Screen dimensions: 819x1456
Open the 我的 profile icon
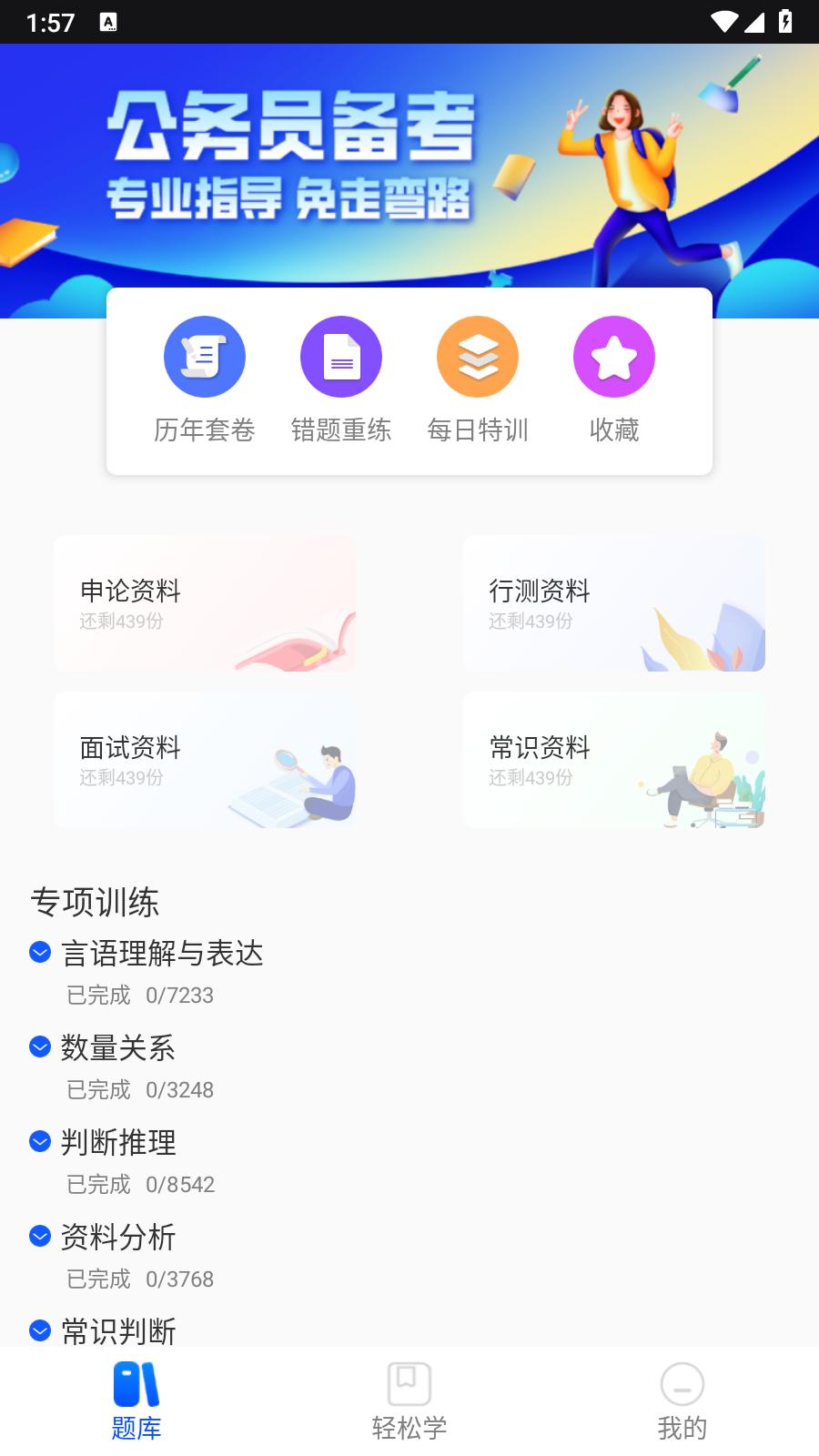tap(682, 1384)
